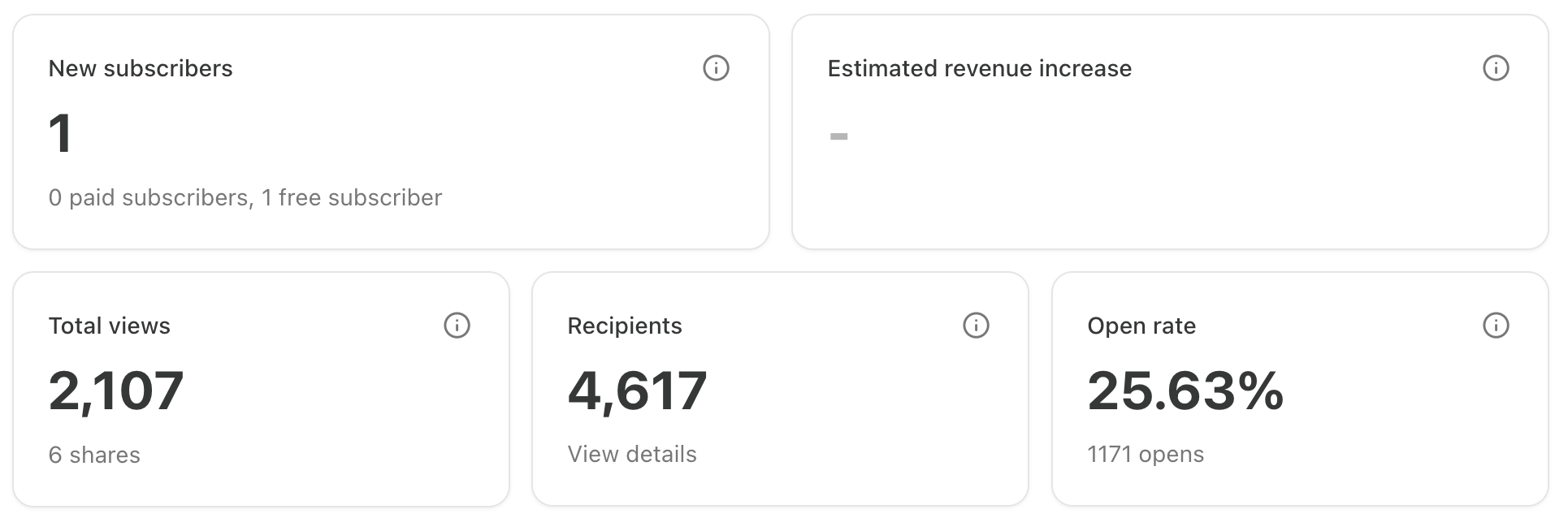Open info icon for New subscribers
The height and width of the screenshot is (518, 1568).
click(716, 68)
